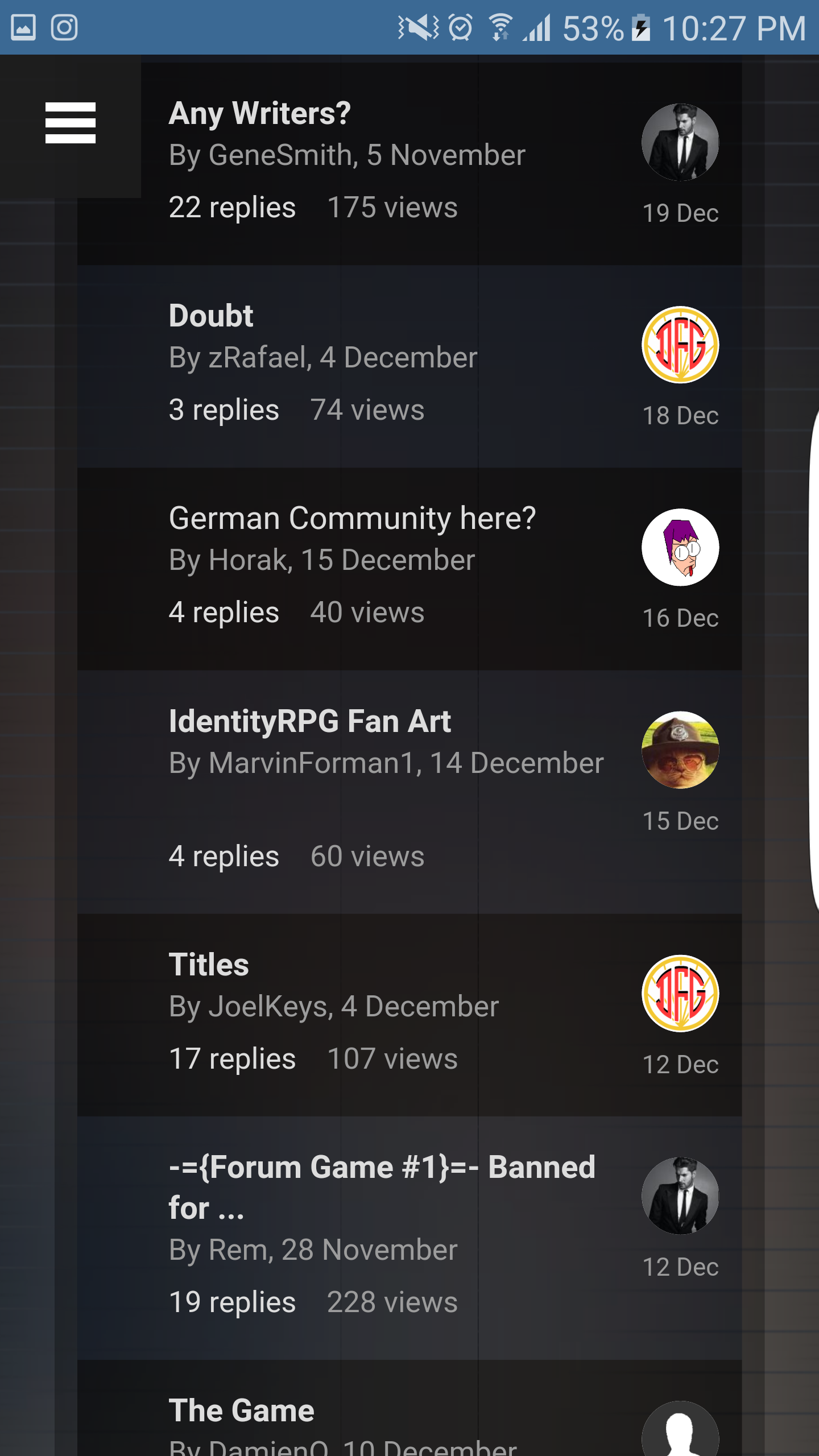This screenshot has height=1456, width=819.
Task: Open 'The Game' topic
Action: click(x=242, y=1410)
